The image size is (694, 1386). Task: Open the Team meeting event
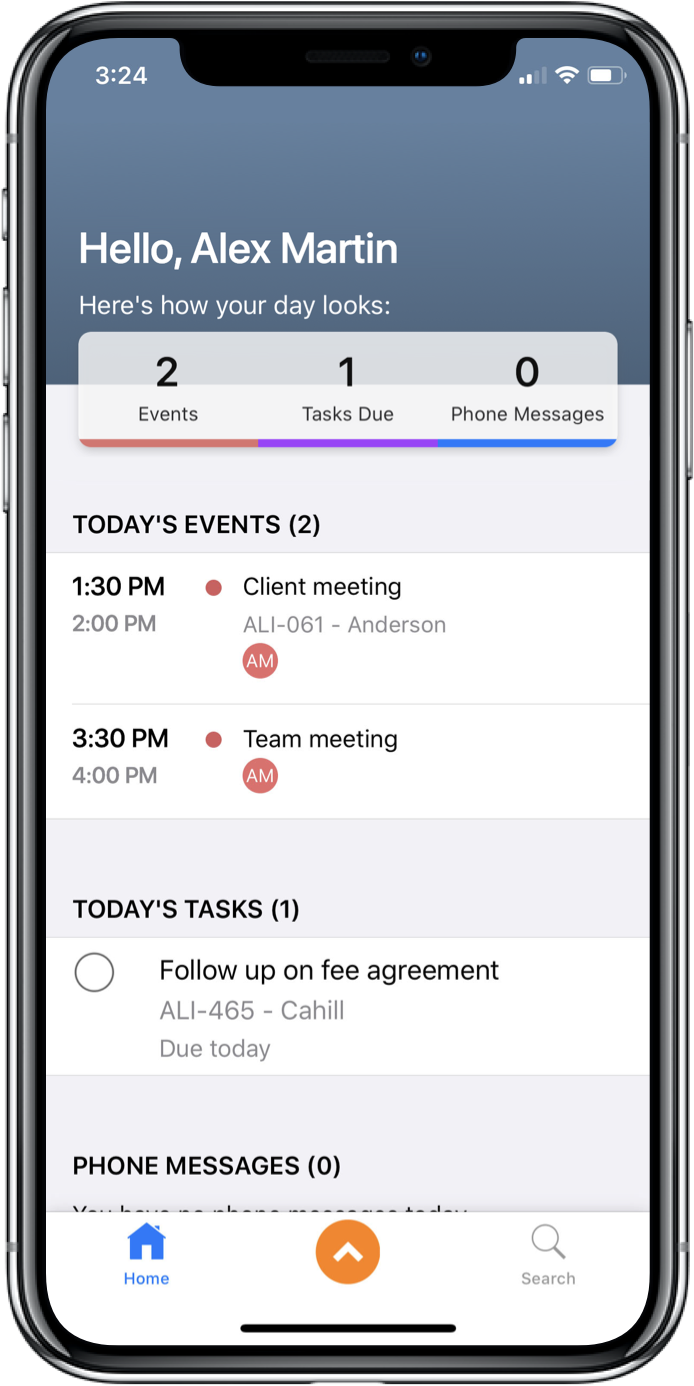[x=347, y=762]
